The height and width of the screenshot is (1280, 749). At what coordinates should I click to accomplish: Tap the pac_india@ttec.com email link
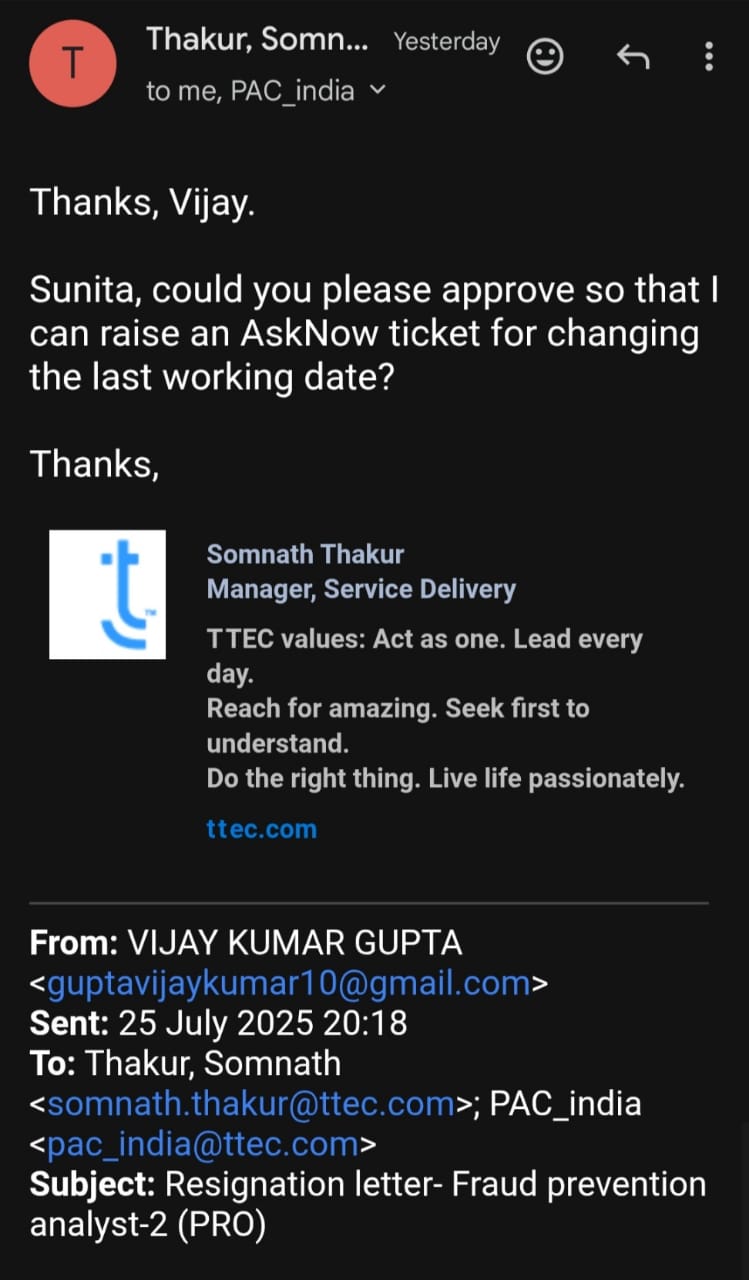(203, 1143)
